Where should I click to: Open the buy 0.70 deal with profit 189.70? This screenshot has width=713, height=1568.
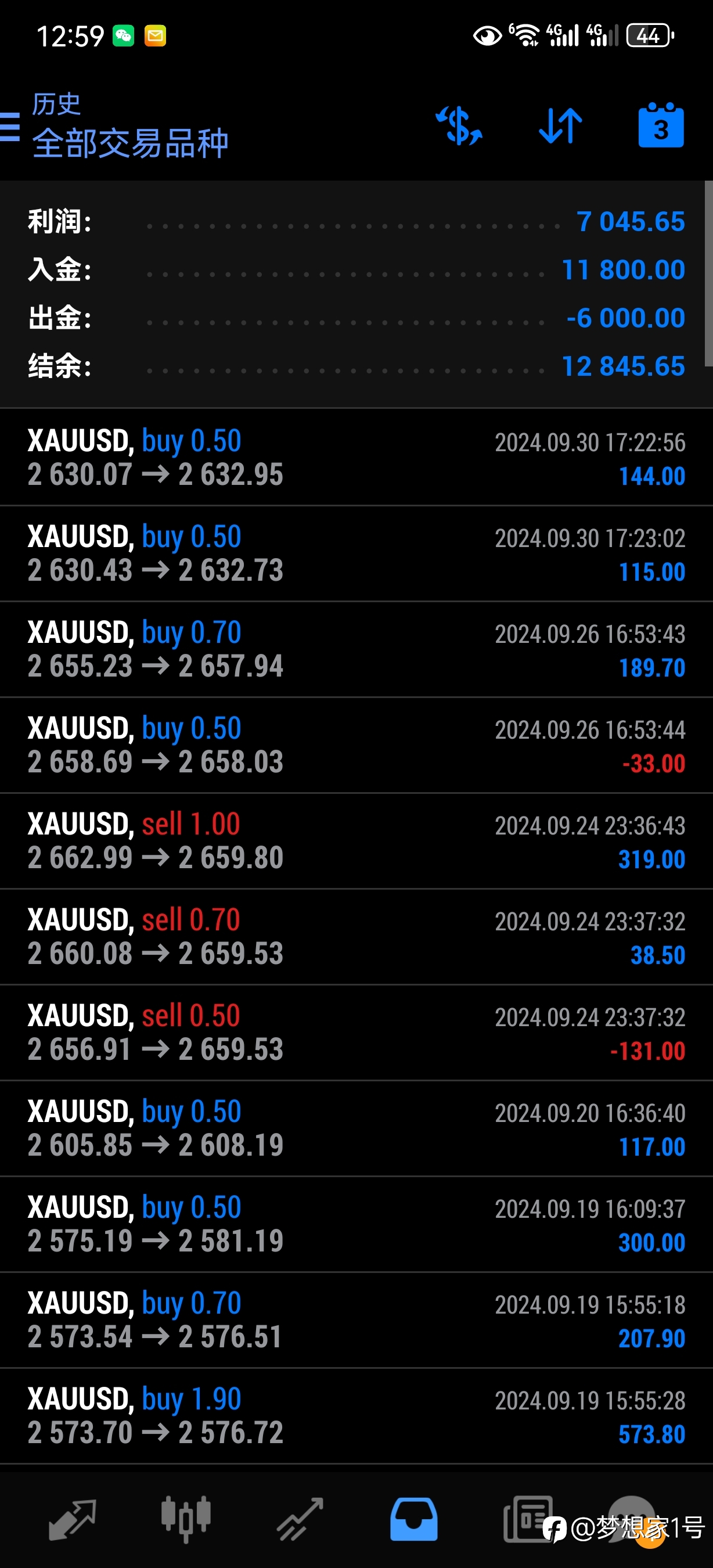click(356, 649)
